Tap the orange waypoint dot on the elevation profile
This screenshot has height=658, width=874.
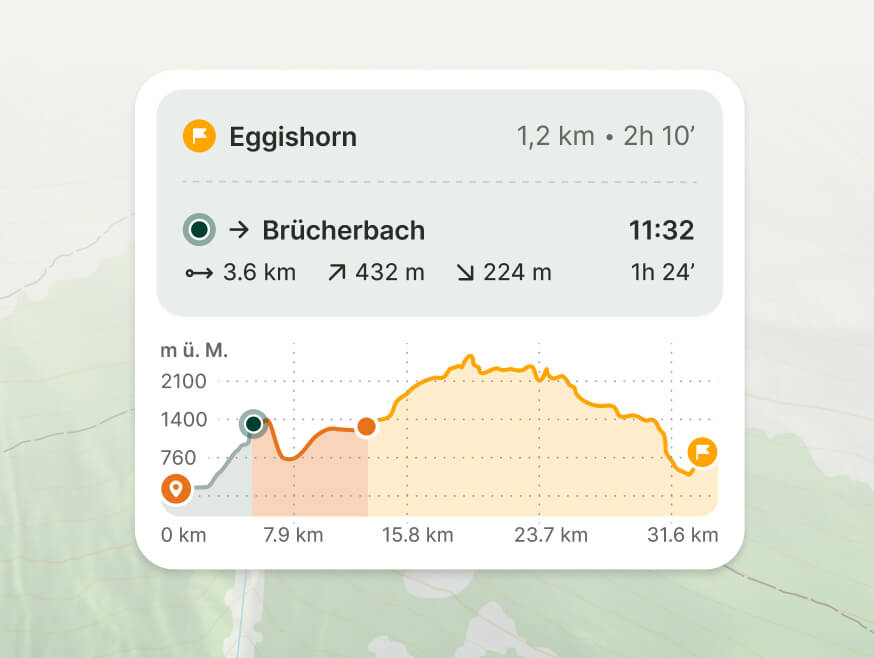click(x=366, y=427)
